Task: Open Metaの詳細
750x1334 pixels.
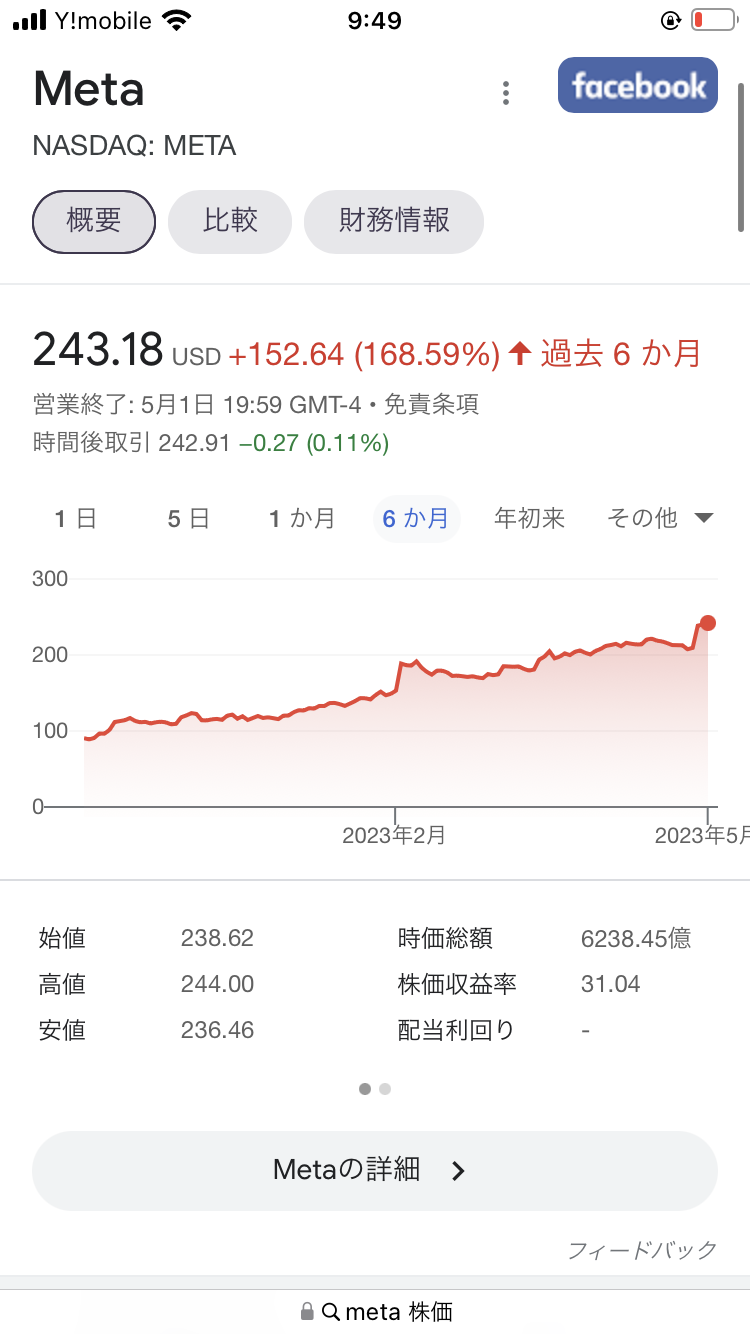Action: (375, 1171)
